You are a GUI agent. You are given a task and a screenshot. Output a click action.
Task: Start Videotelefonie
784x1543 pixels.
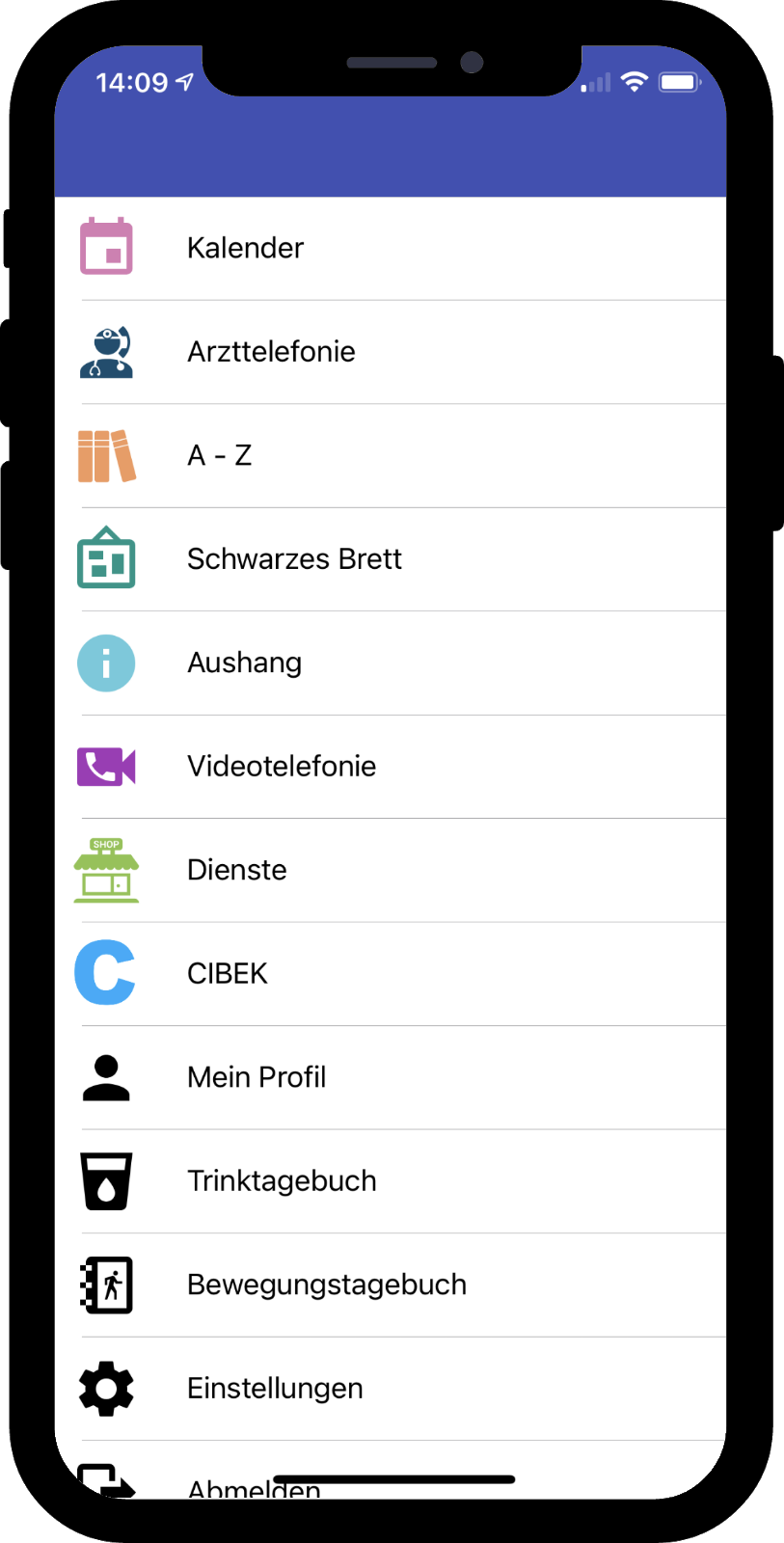pos(391,767)
